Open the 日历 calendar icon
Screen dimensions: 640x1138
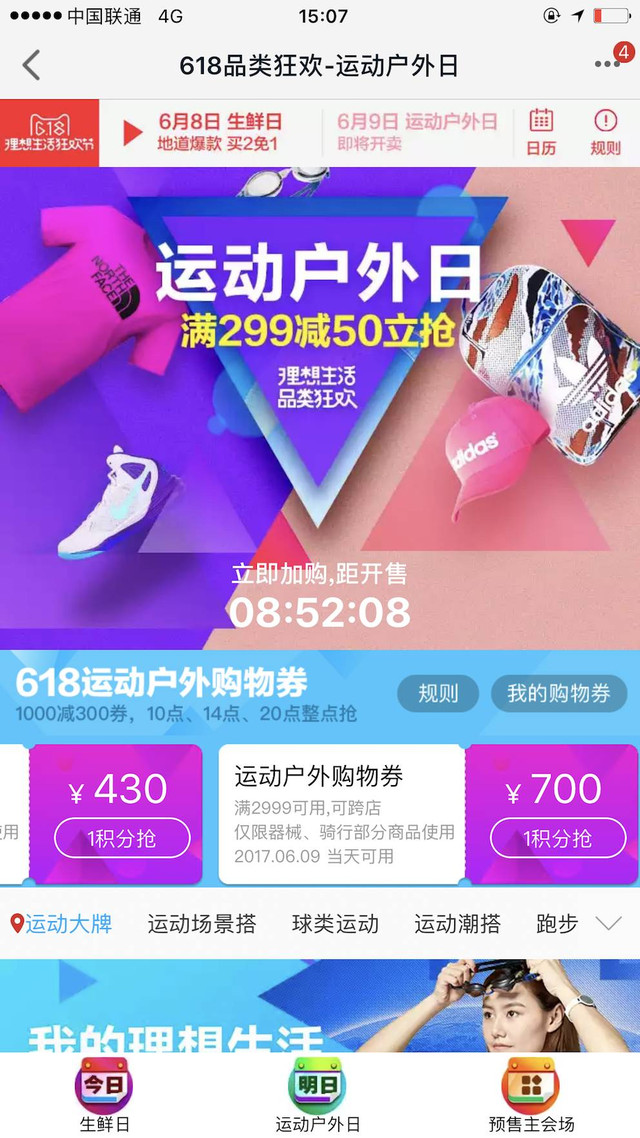click(541, 132)
